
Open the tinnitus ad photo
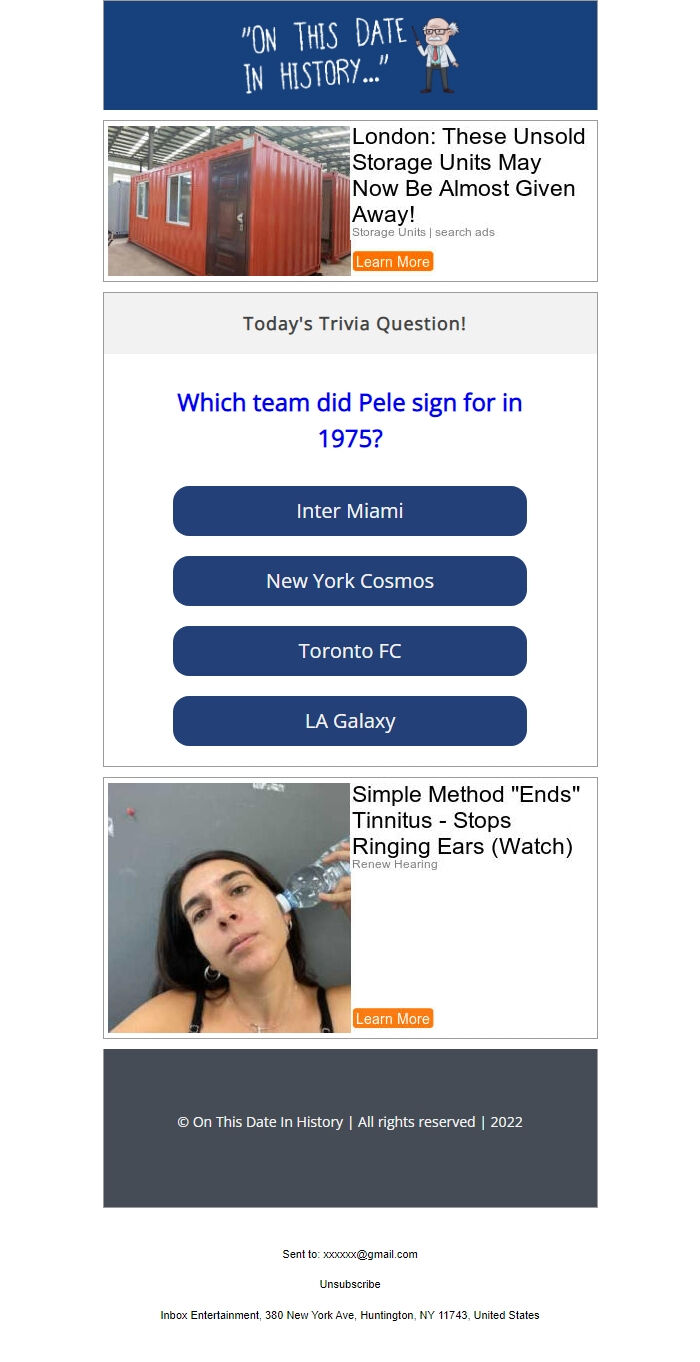point(229,908)
